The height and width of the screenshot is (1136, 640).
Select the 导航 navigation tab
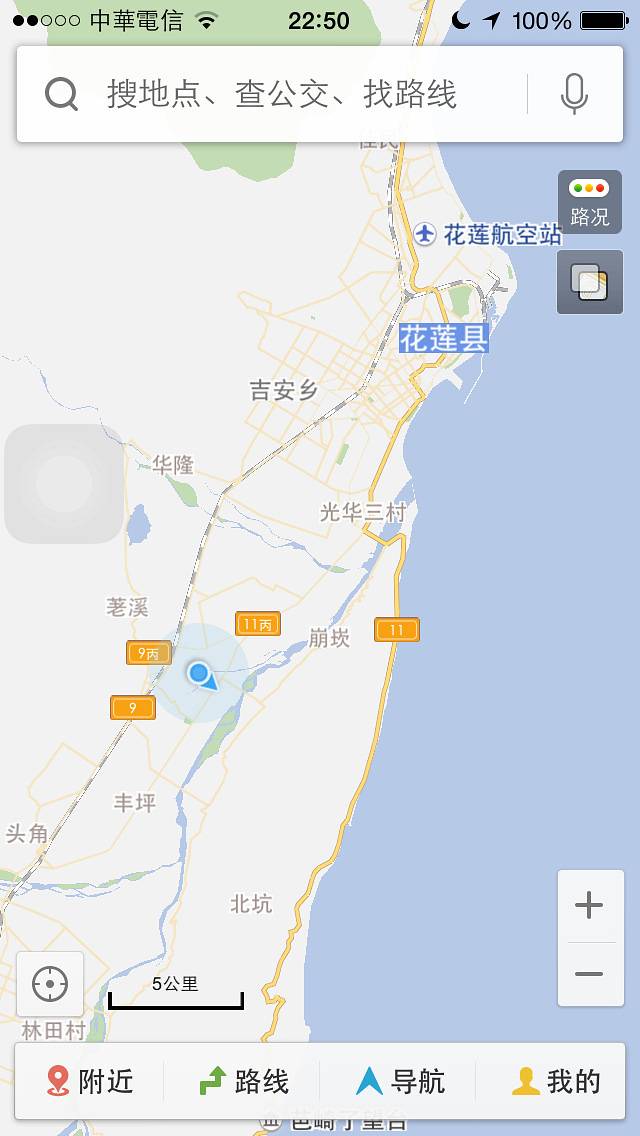pos(400,1081)
